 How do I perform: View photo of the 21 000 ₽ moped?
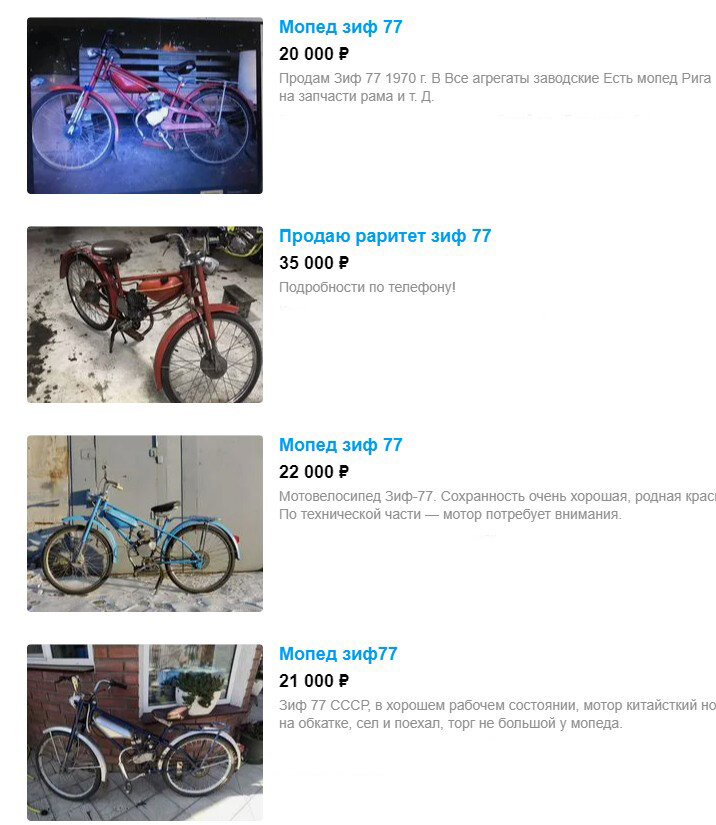click(145, 732)
